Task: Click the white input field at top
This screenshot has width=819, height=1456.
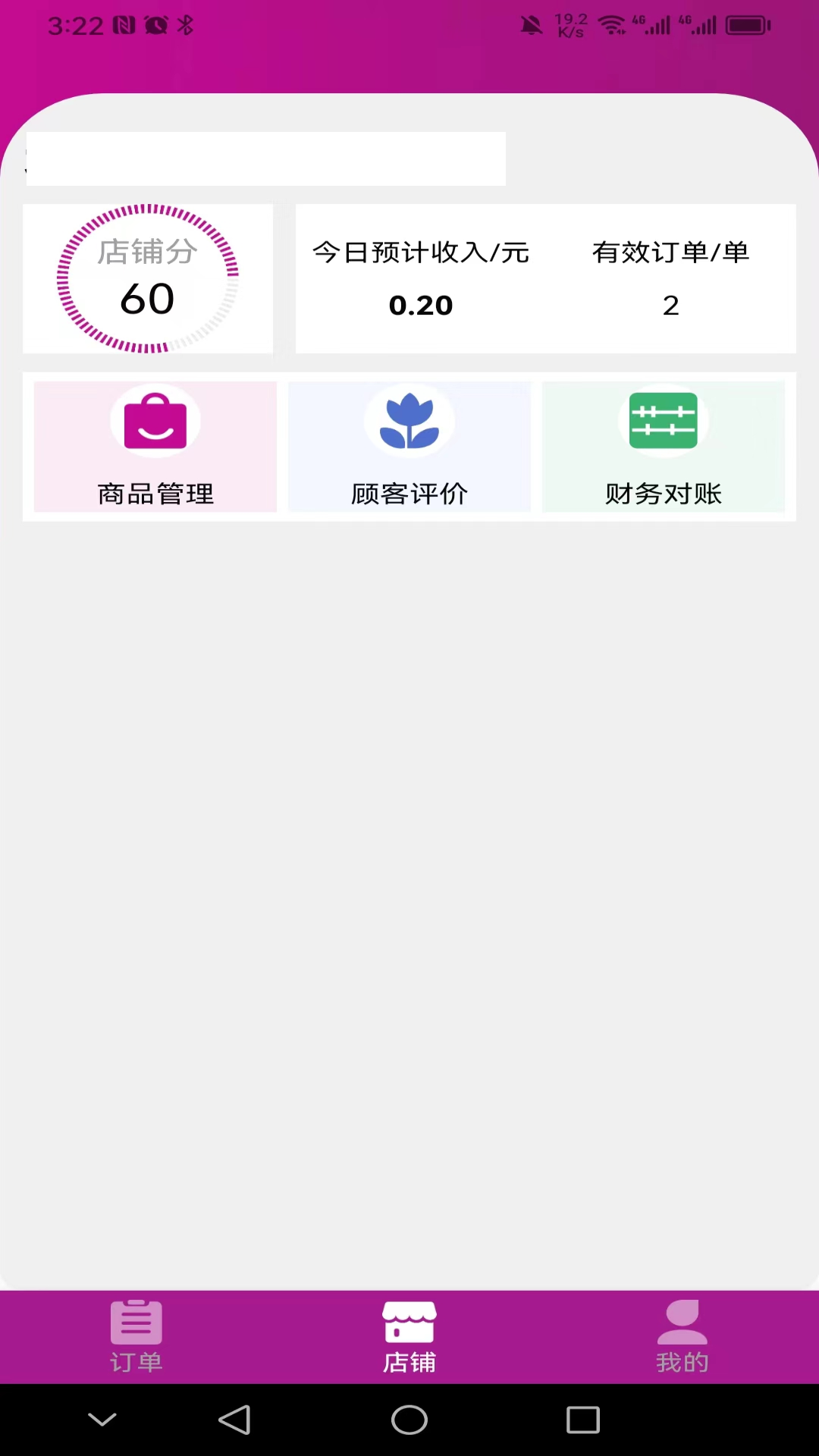Action: pyautogui.click(x=265, y=158)
